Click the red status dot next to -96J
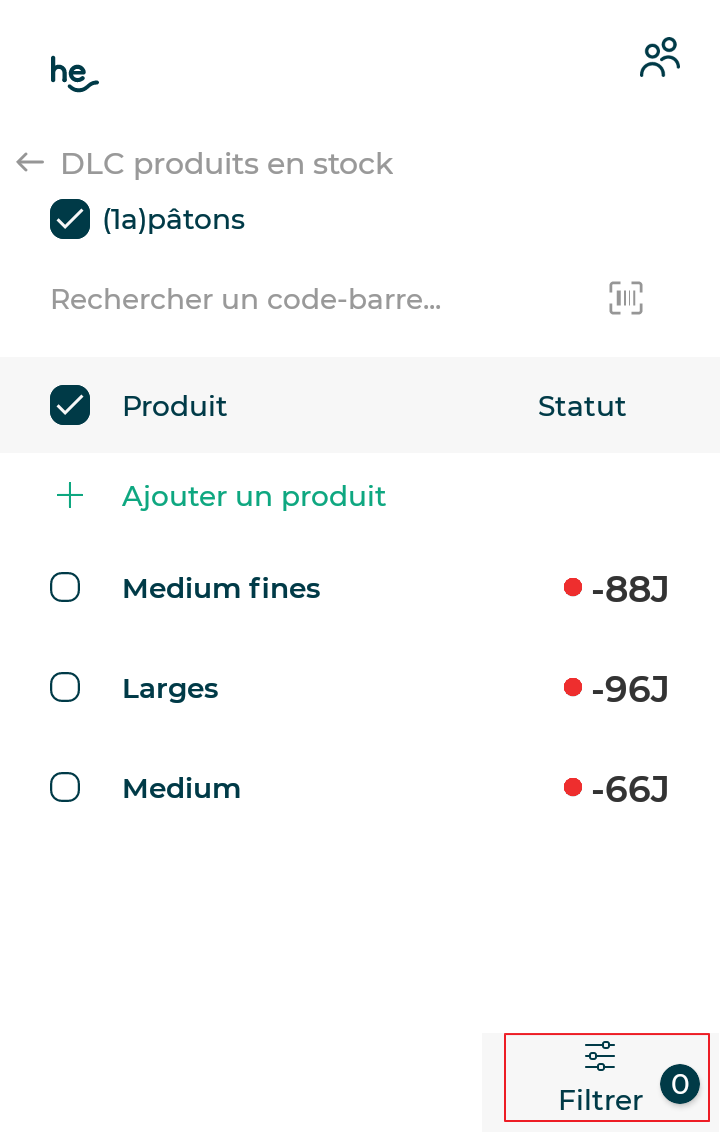 (572, 687)
